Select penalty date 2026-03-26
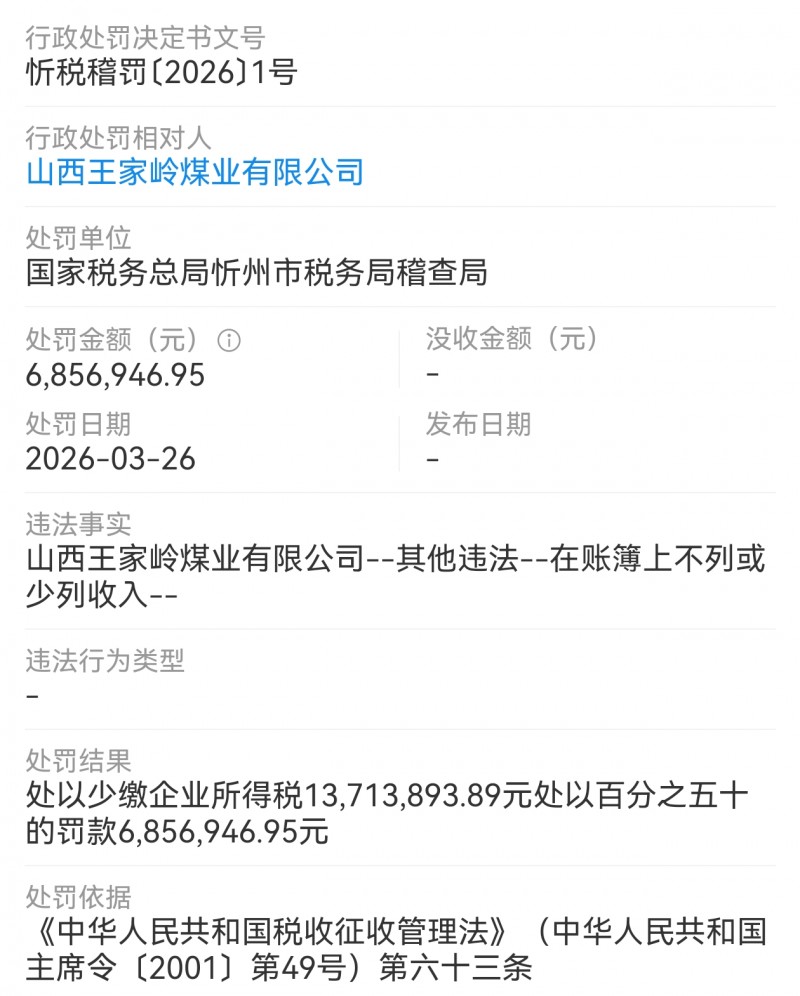Viewport: 800px width, 996px height. pyautogui.click(x=111, y=461)
